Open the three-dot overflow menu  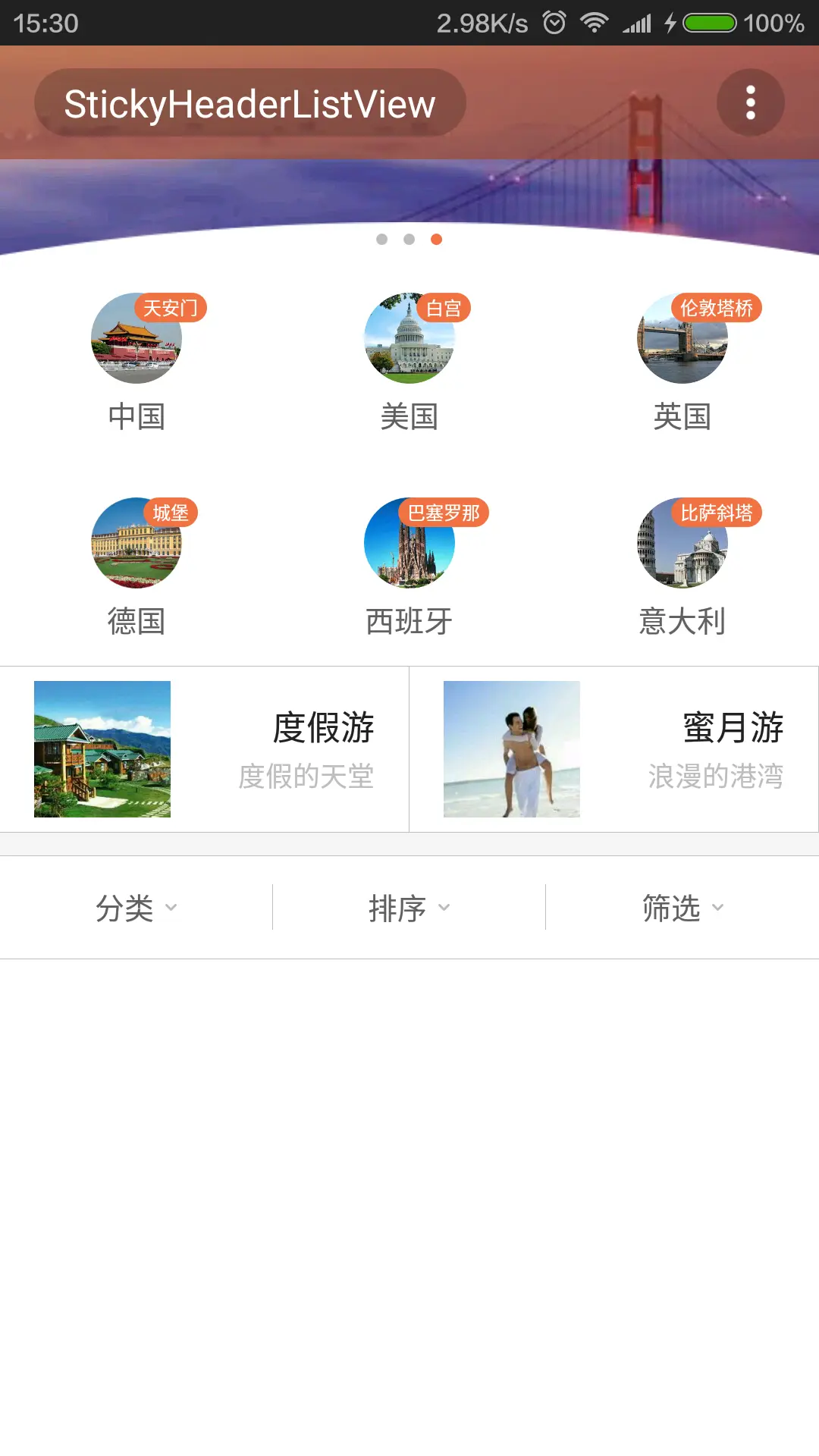[x=750, y=102]
